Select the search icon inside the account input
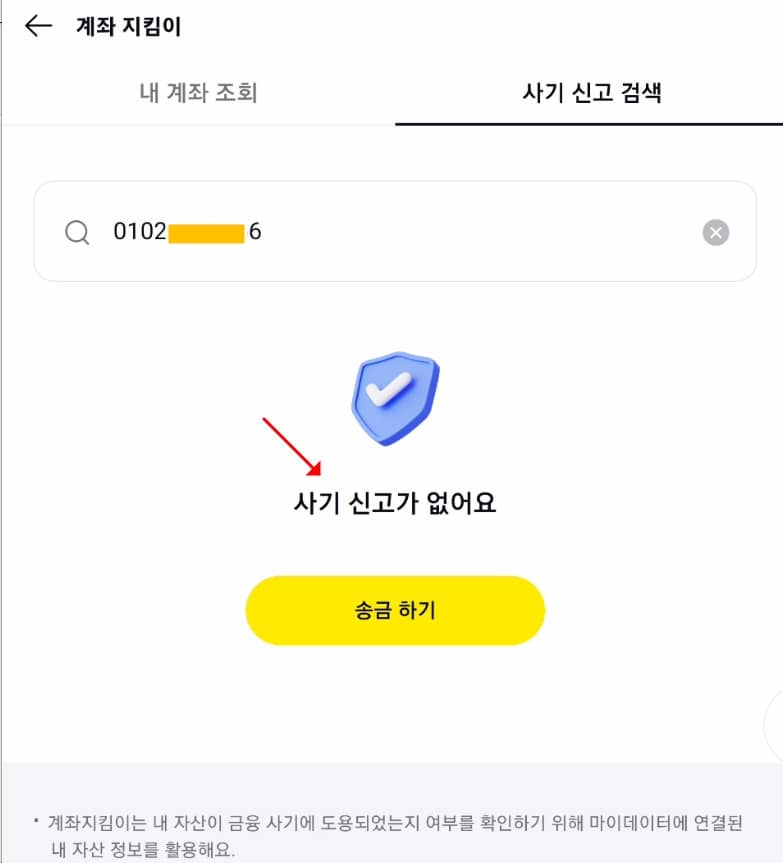Screen dimensions: 783x863 point(77,232)
